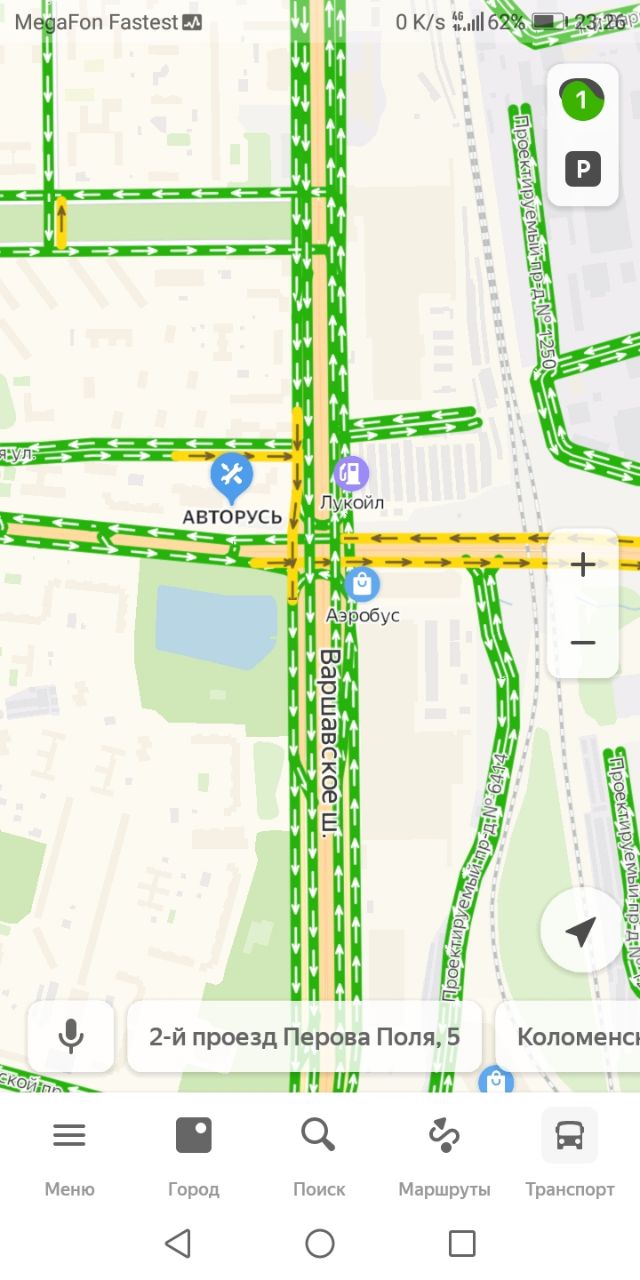This screenshot has width=640, height=1280.
Task: Open the АВТОРУСЬ car service marker
Action: (231, 477)
